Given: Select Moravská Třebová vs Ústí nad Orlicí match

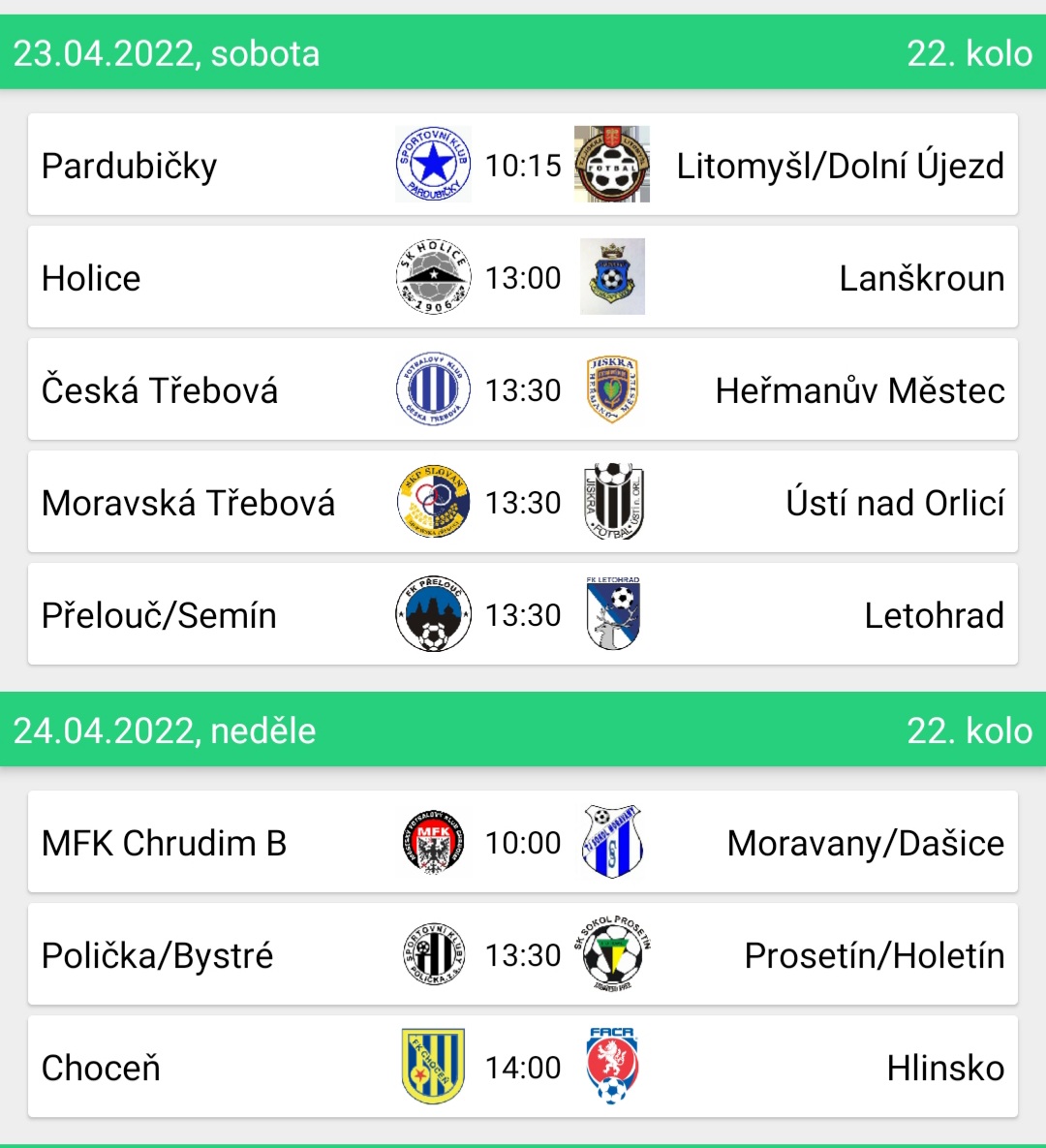Looking at the screenshot, I should tap(523, 502).
